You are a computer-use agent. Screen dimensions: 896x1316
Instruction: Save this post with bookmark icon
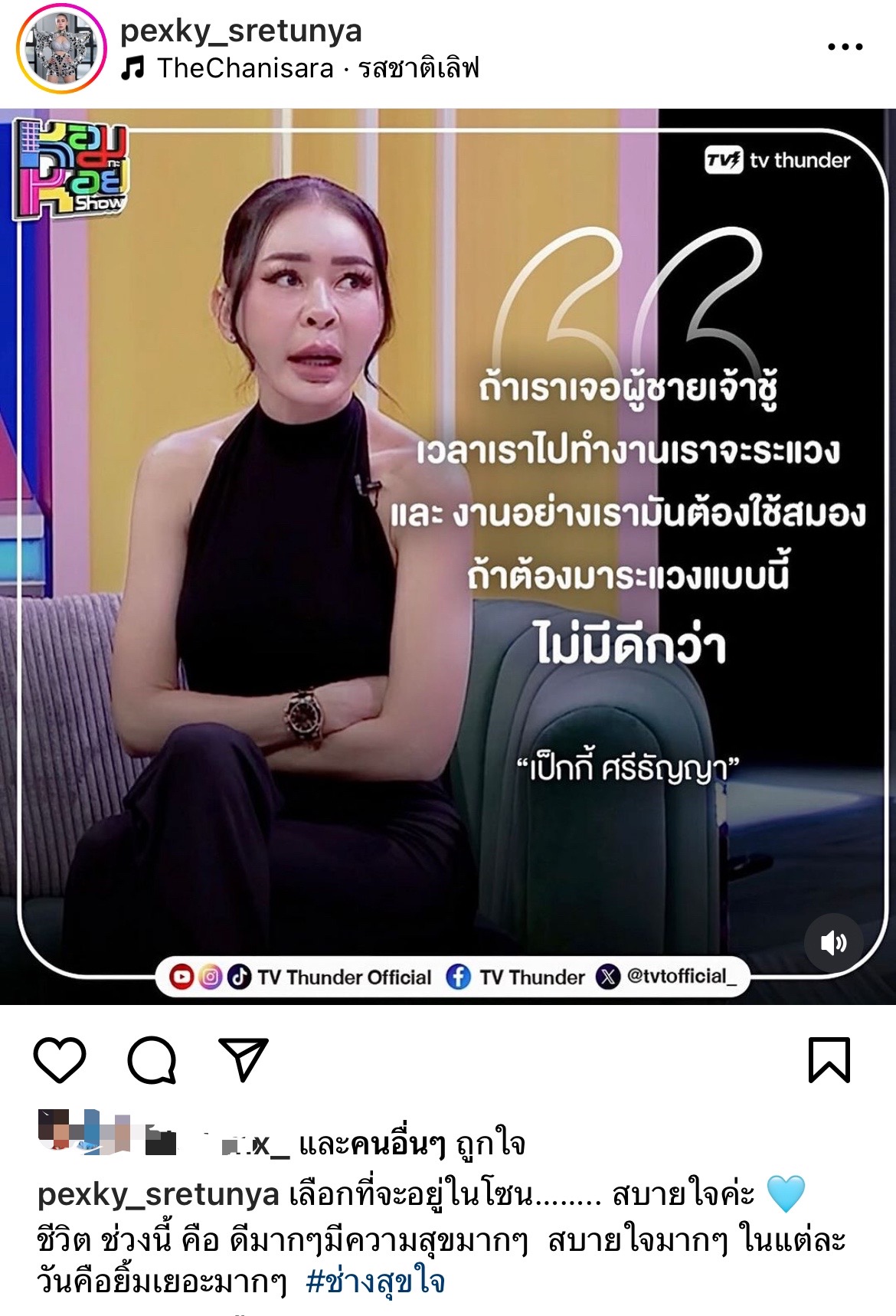tap(829, 1060)
